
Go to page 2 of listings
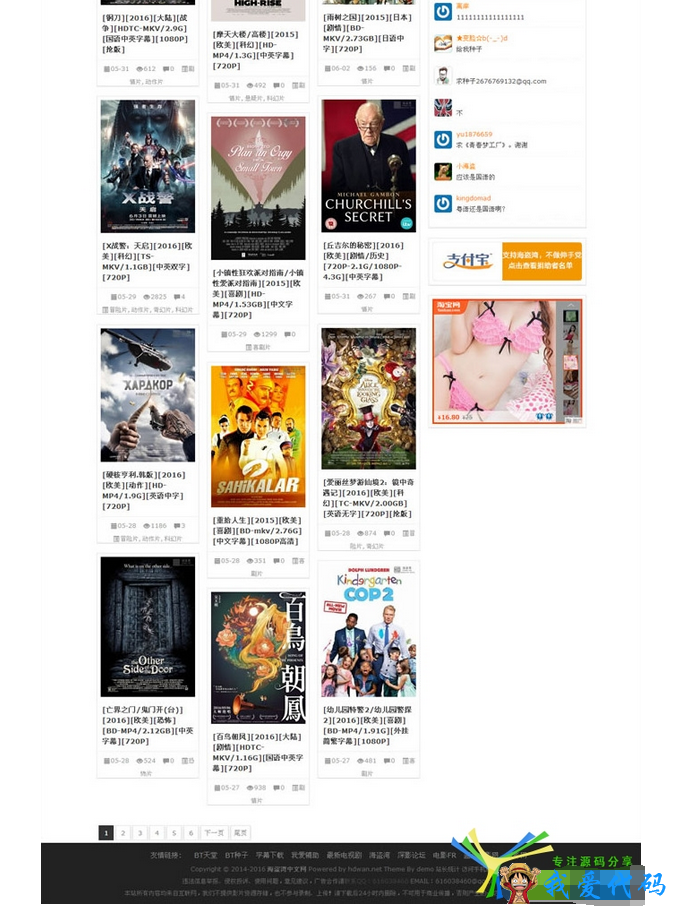click(x=123, y=833)
